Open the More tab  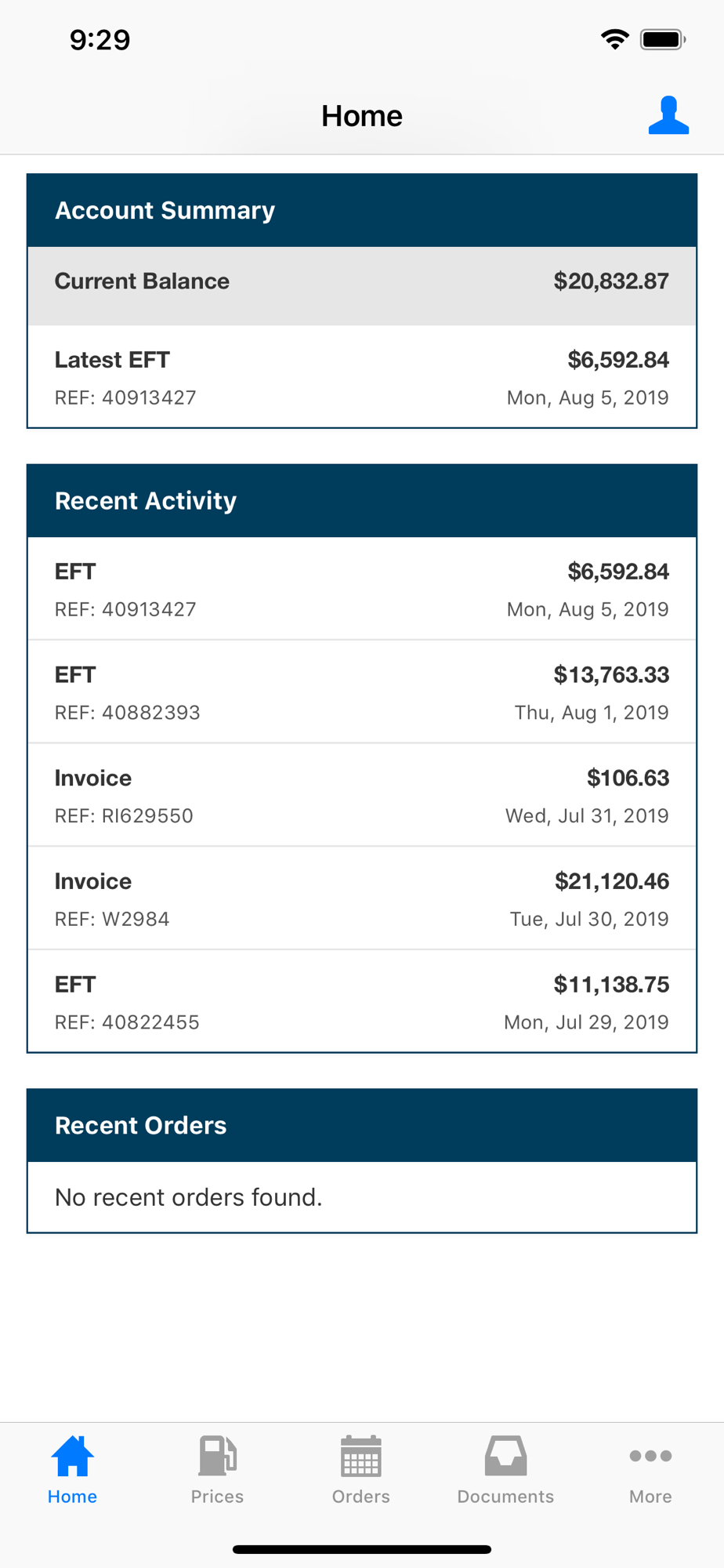[650, 1470]
